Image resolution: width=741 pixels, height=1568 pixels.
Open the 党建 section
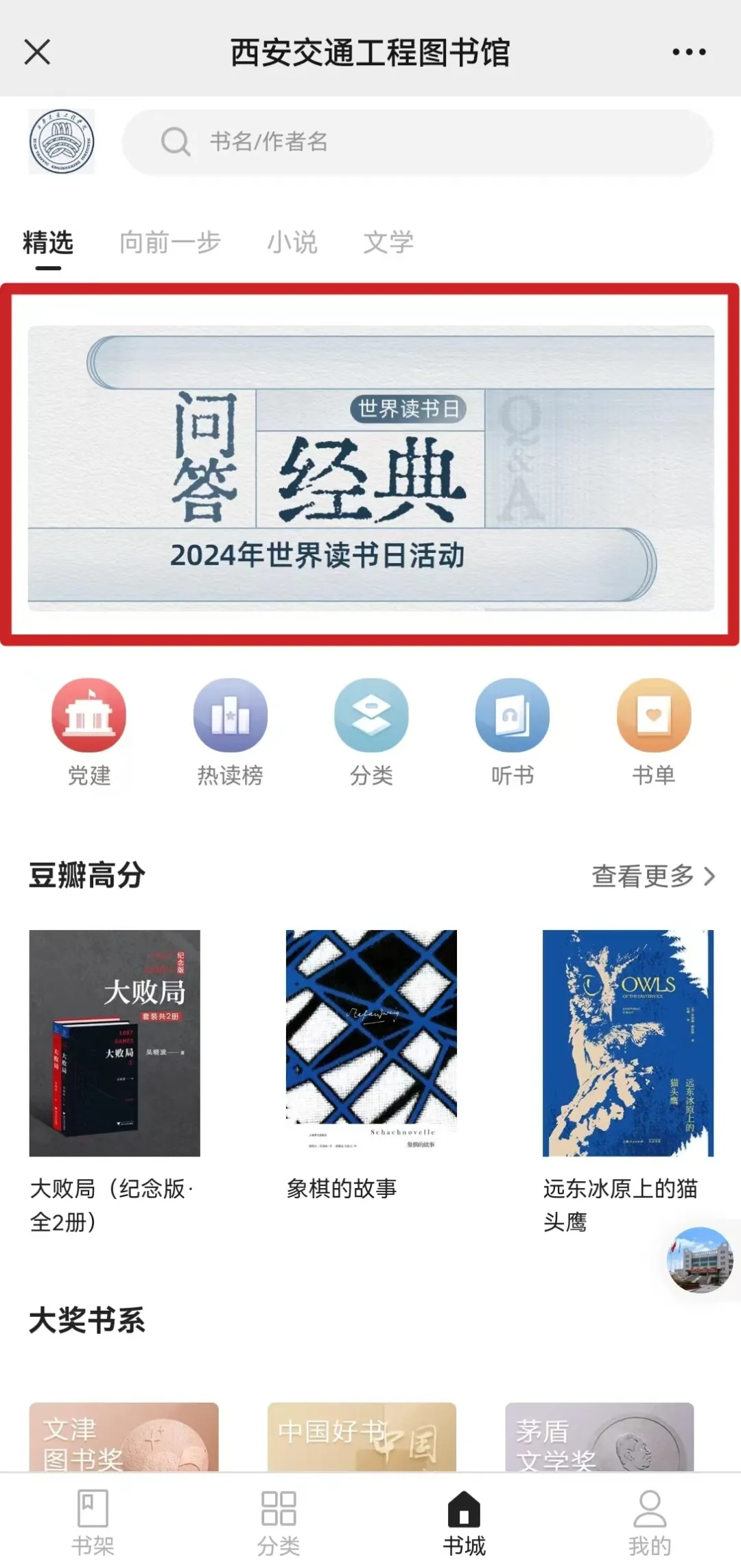89,715
